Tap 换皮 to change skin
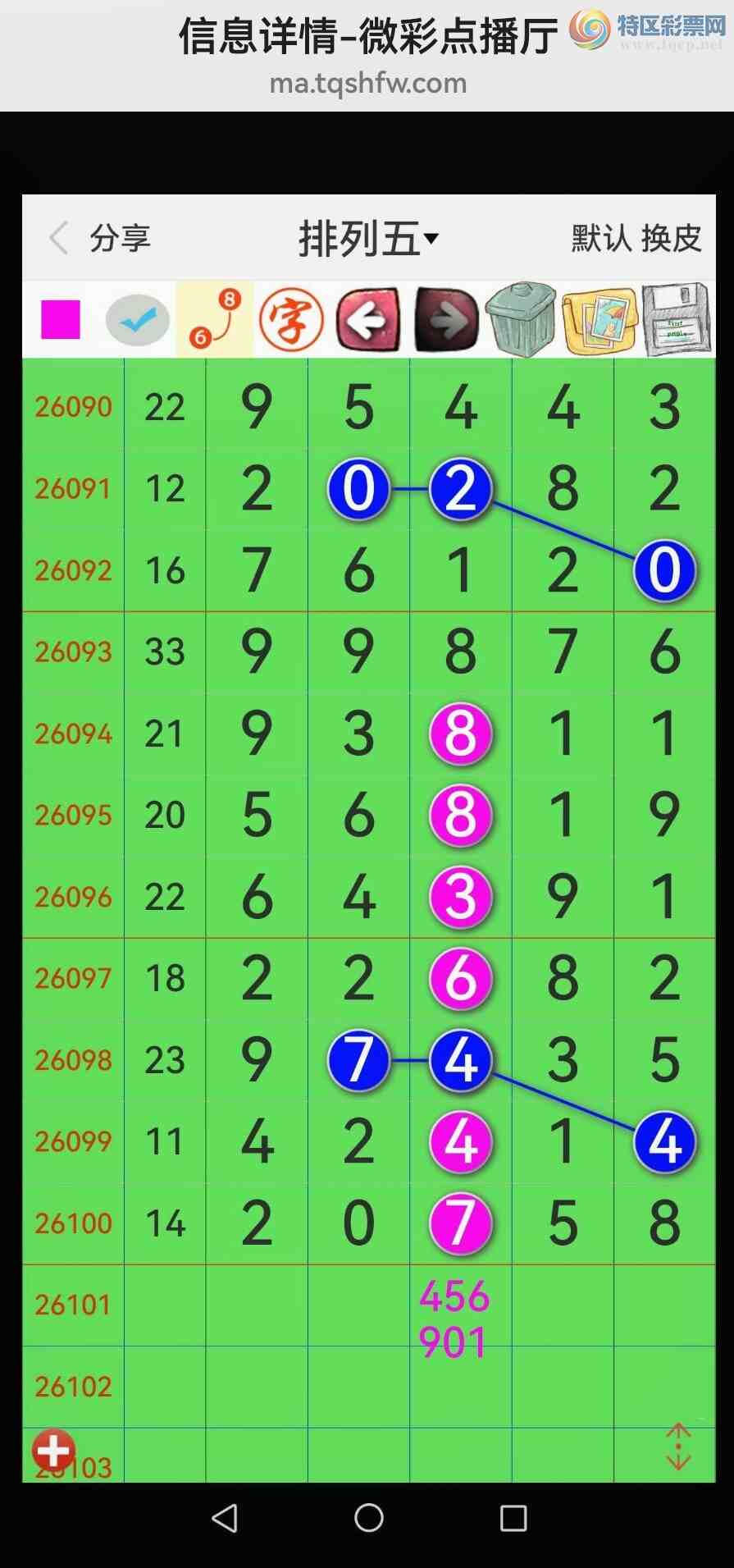Image resolution: width=734 pixels, height=1568 pixels. [672, 238]
